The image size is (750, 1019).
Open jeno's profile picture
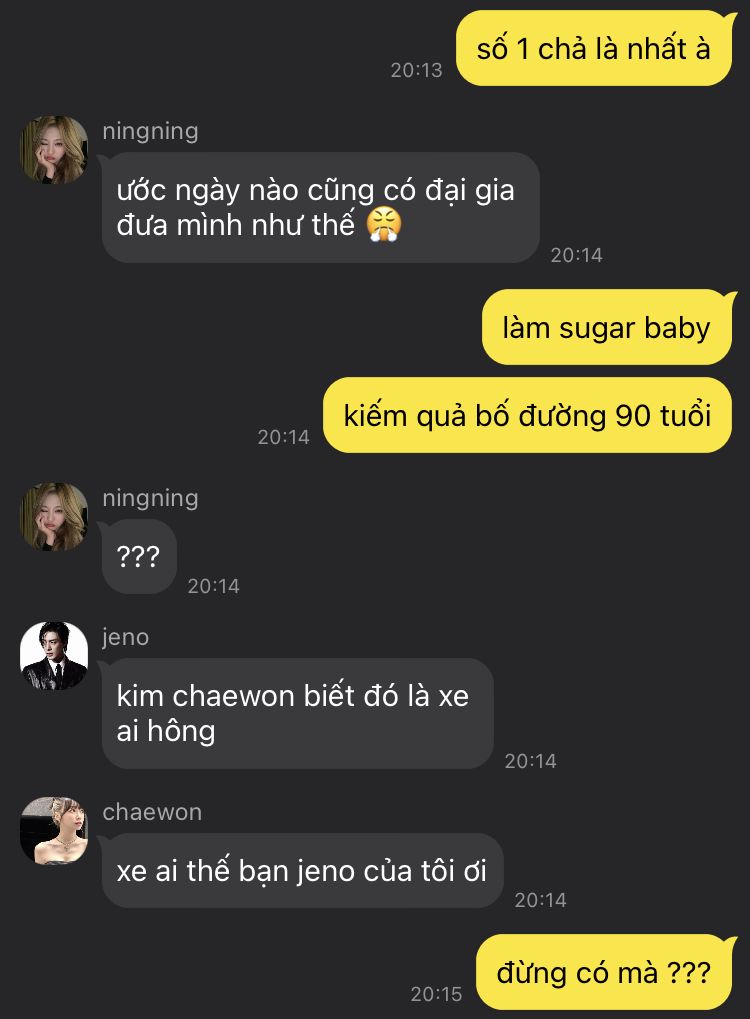(x=54, y=656)
